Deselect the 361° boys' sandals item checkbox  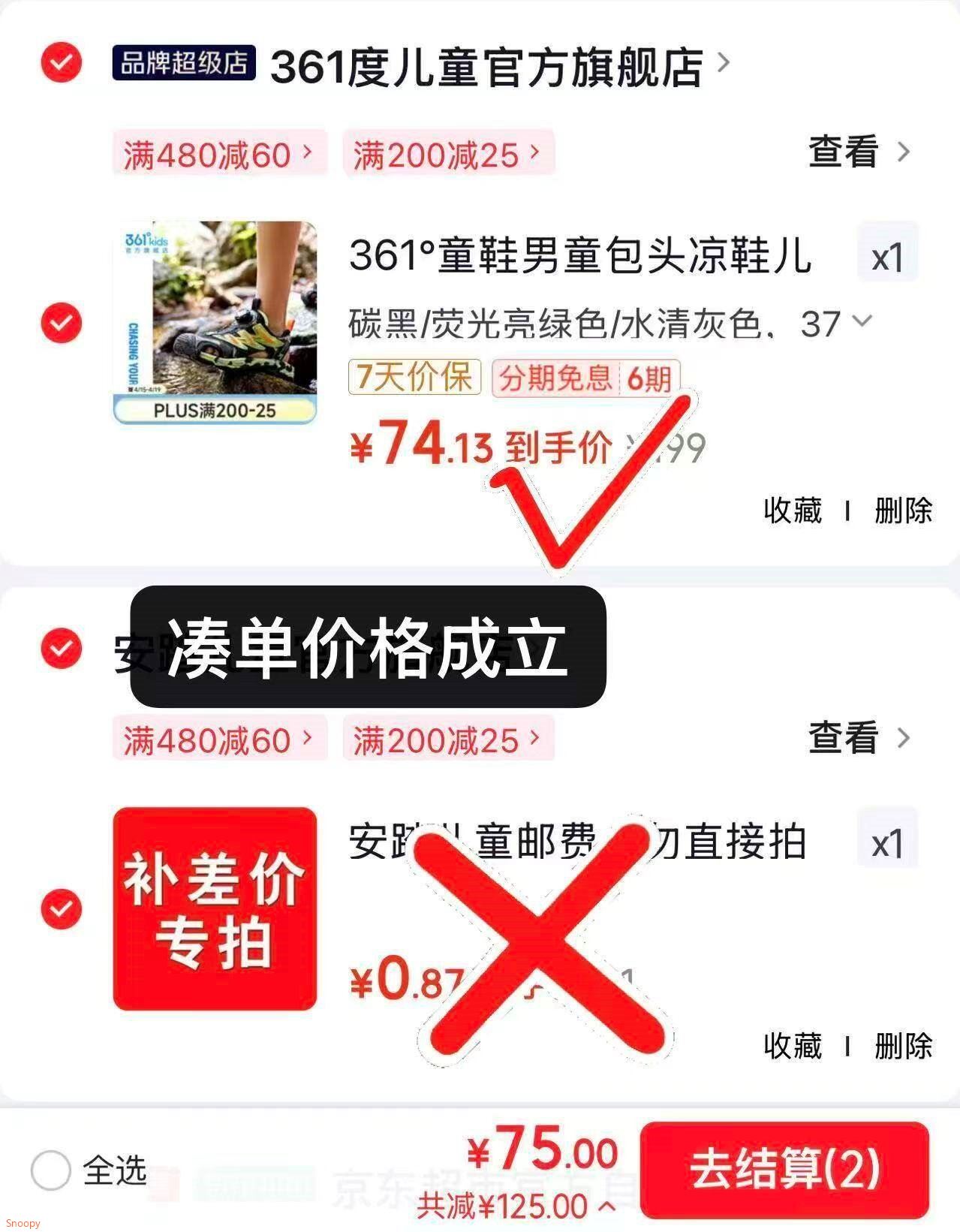(61, 323)
